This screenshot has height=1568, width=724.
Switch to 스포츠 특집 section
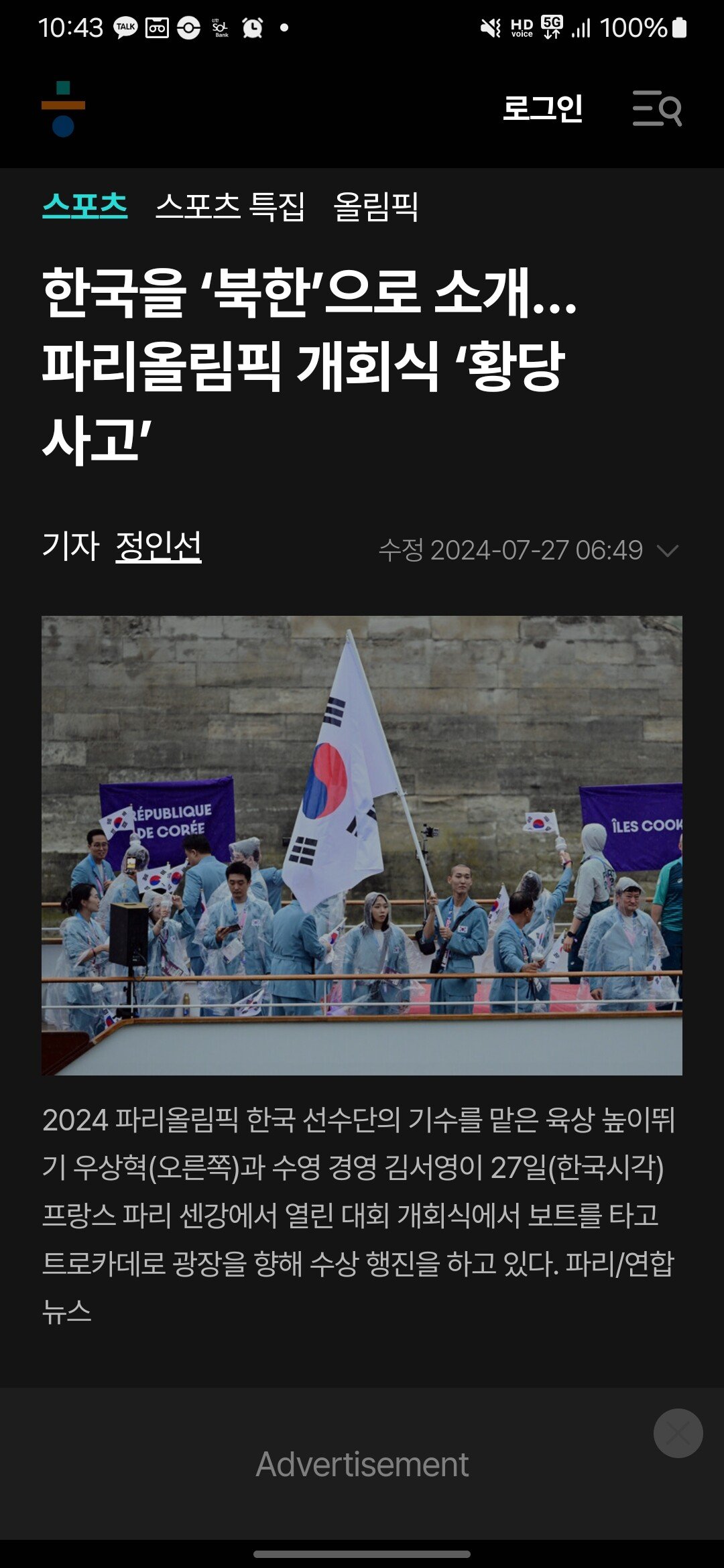(230, 206)
